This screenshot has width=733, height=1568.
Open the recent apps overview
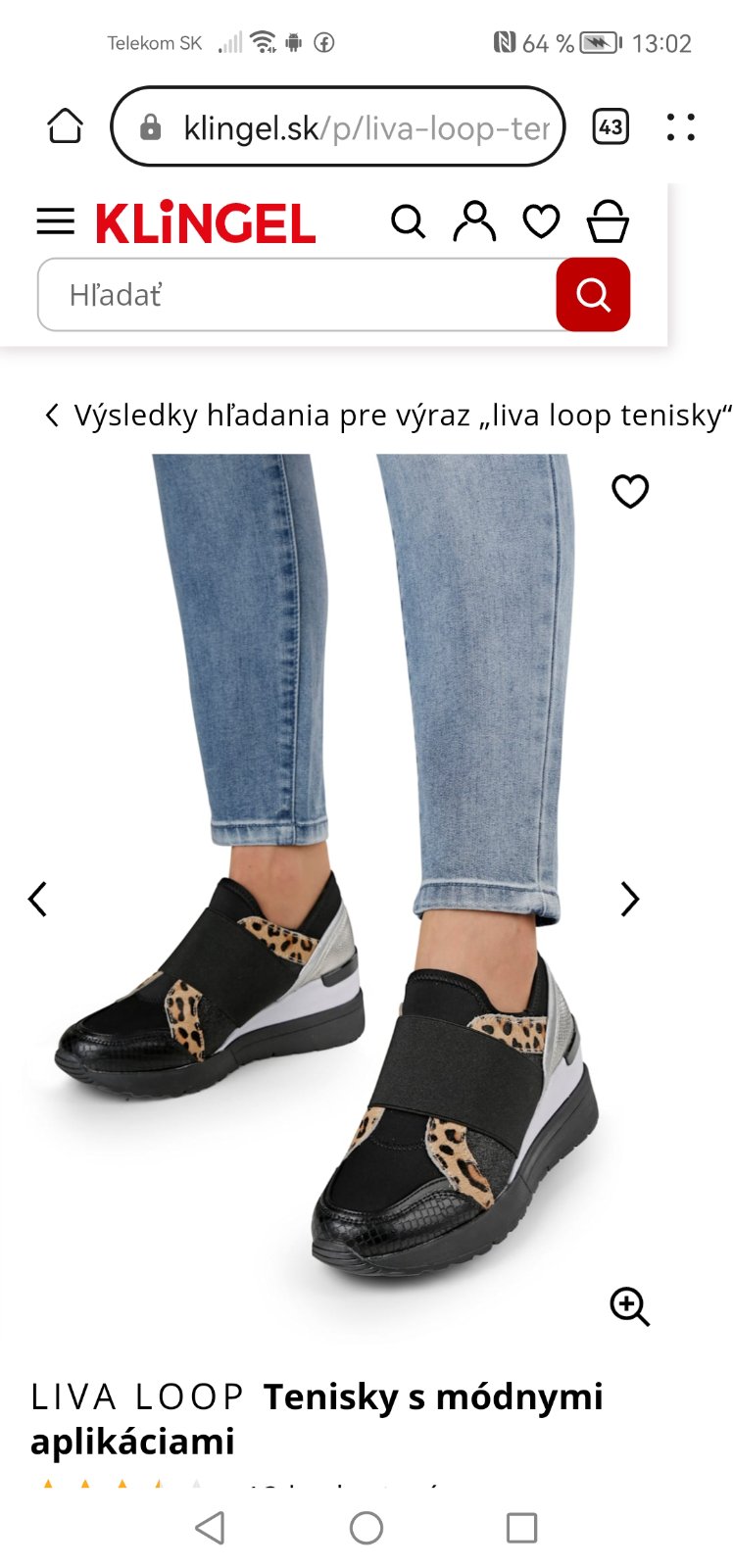521,1528
